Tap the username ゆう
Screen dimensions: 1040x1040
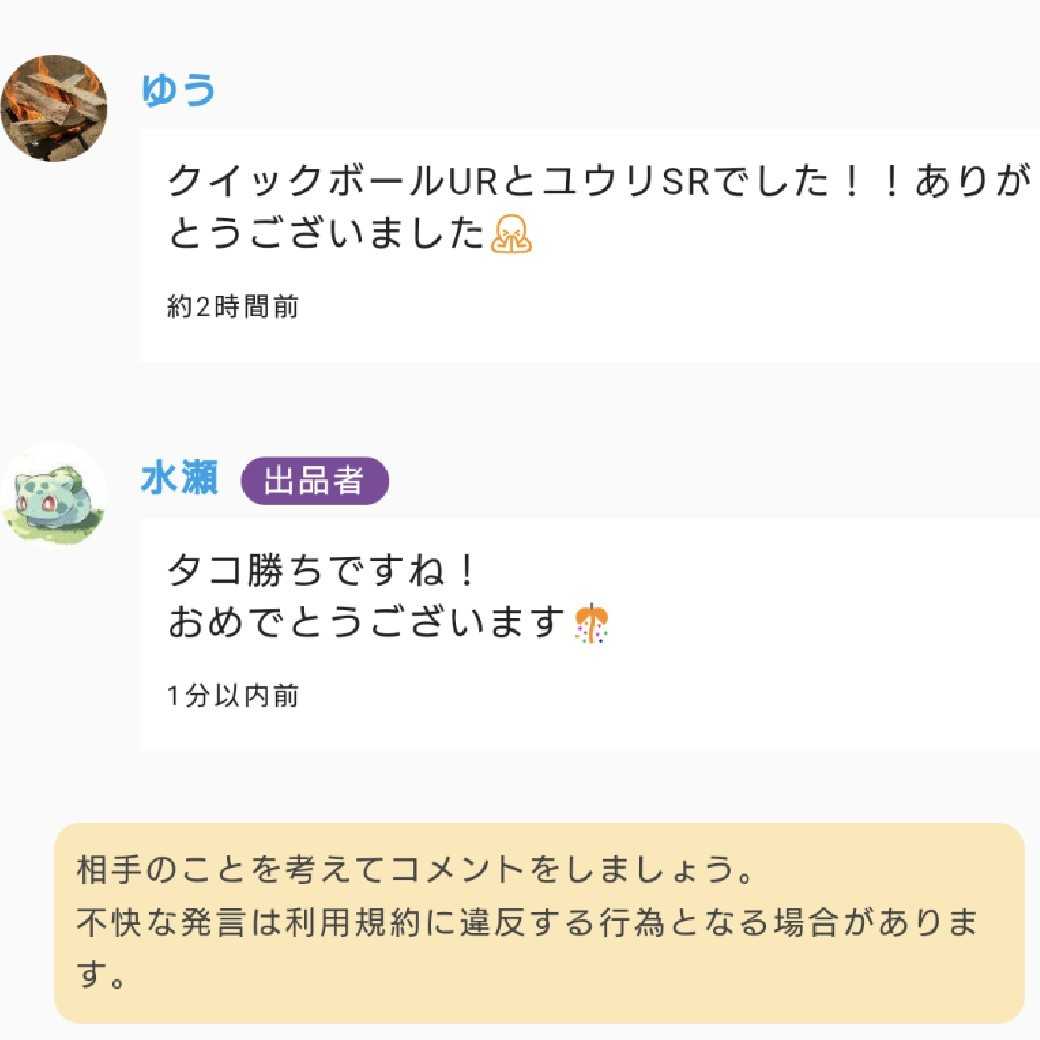click(179, 90)
